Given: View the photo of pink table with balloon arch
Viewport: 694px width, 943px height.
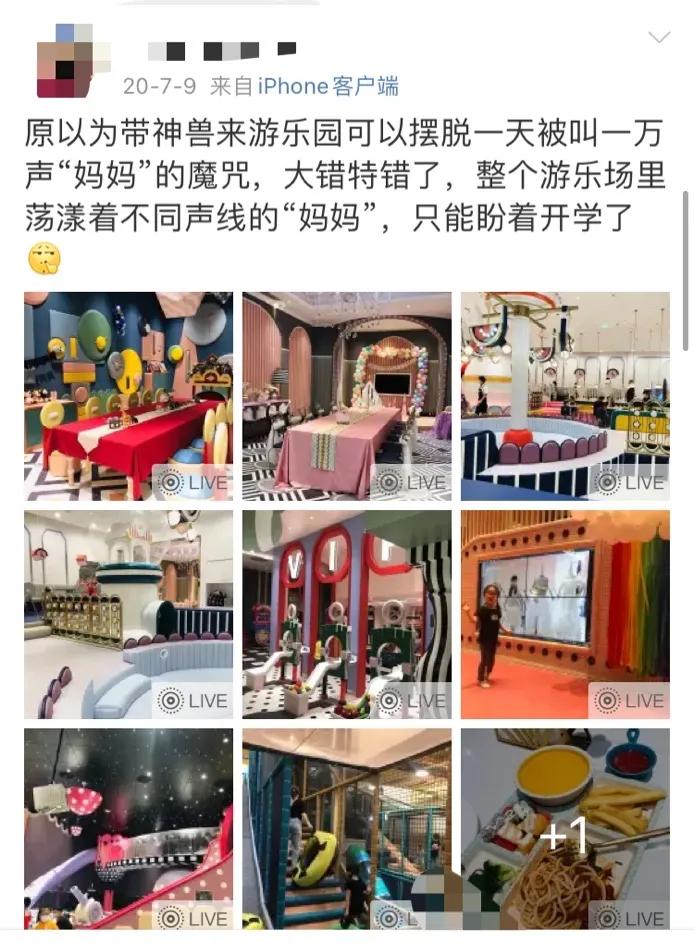Looking at the screenshot, I should 346,396.
